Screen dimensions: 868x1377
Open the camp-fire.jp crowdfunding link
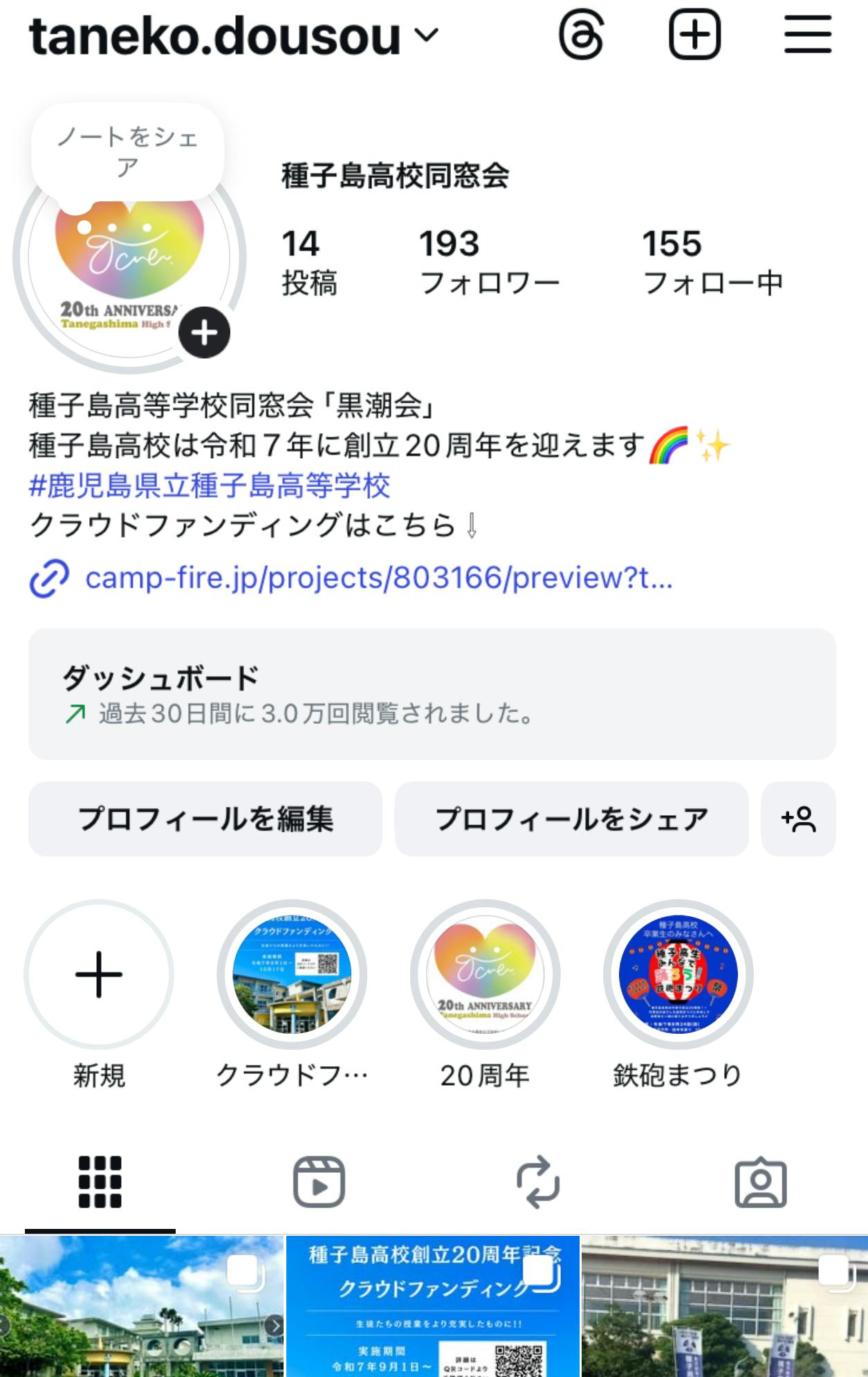(378, 578)
